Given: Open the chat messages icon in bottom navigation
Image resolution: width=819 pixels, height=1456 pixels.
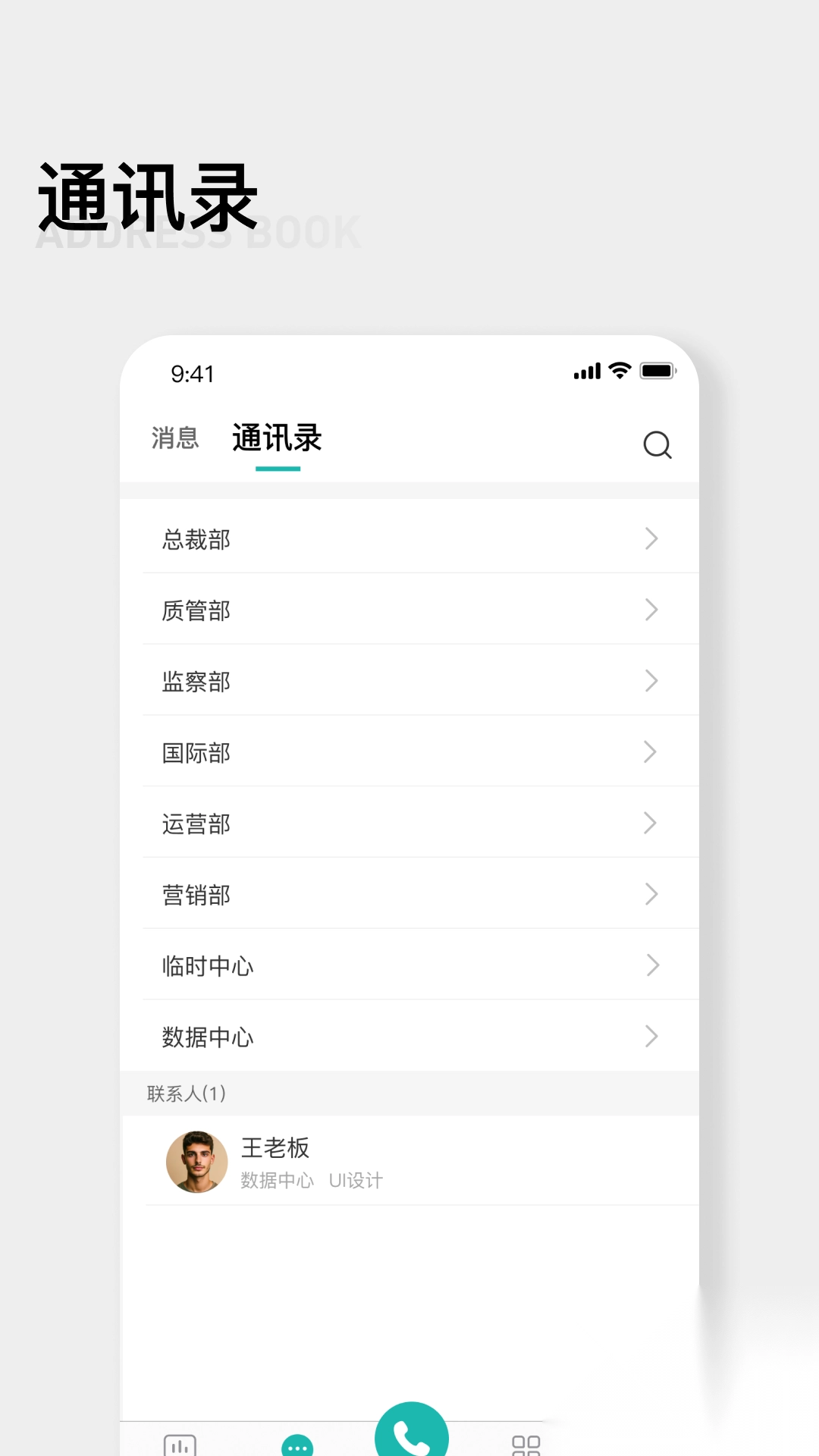Looking at the screenshot, I should (x=297, y=1445).
